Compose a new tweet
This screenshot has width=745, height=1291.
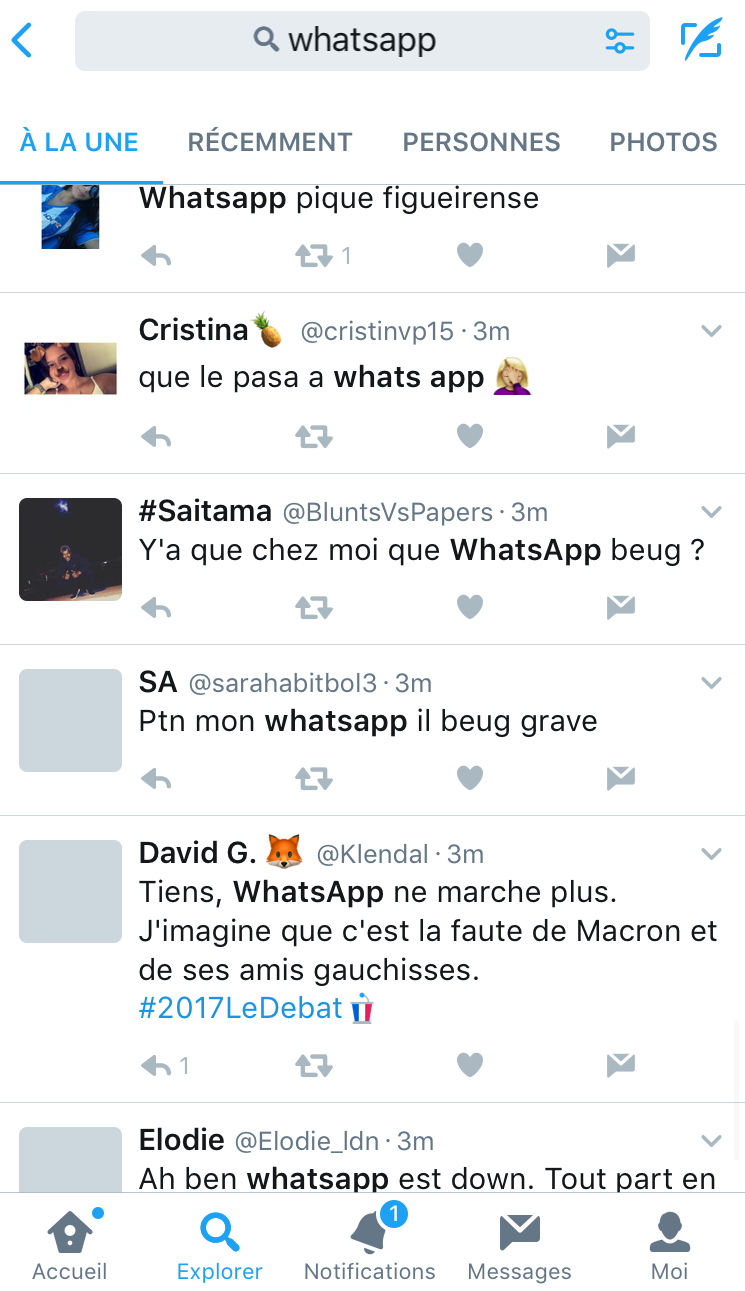(701, 41)
